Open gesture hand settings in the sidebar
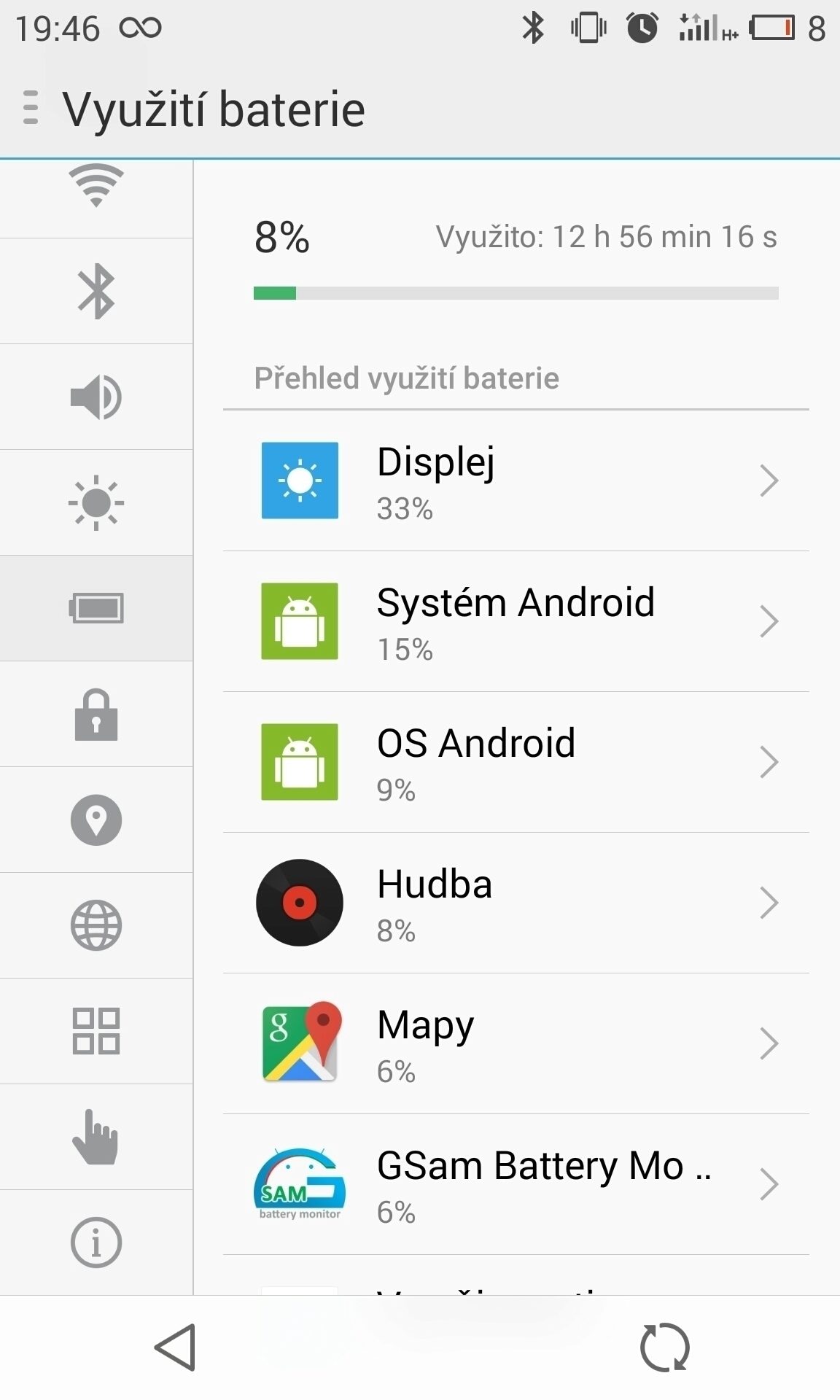 point(96,1137)
